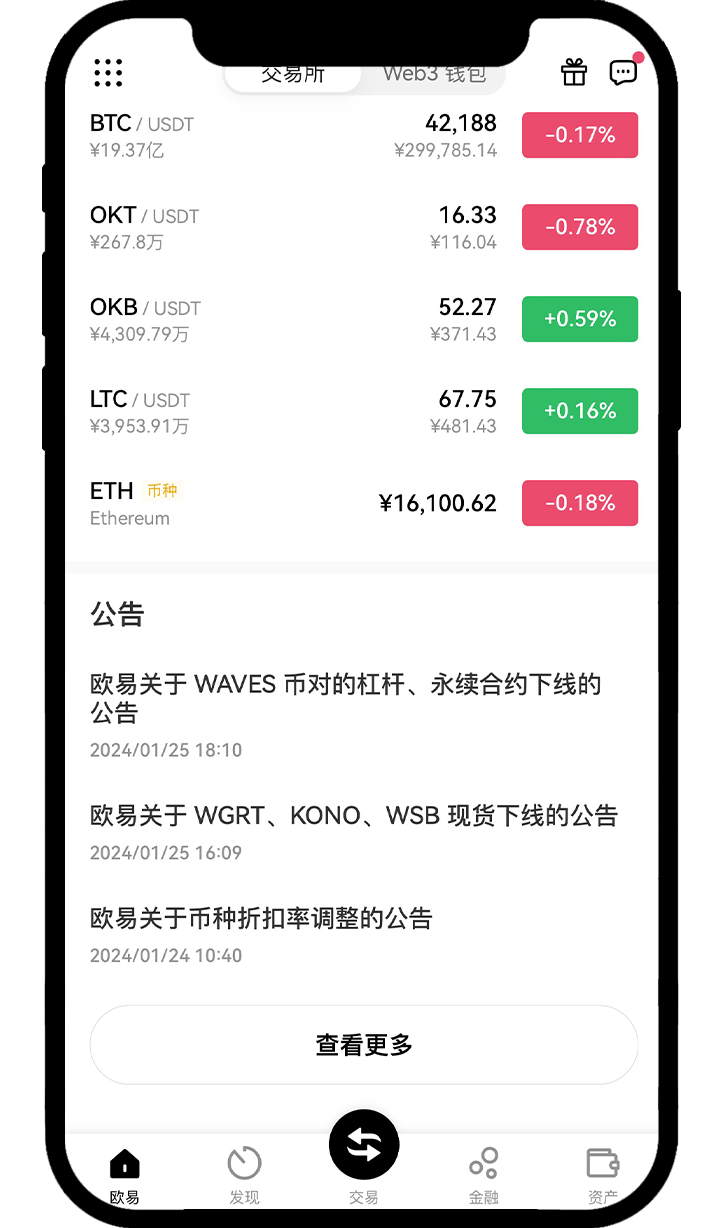Image resolution: width=723 pixels, height=1228 pixels.
Task: Toggle the OKB/USDT +0.59% change badge
Action: click(580, 319)
